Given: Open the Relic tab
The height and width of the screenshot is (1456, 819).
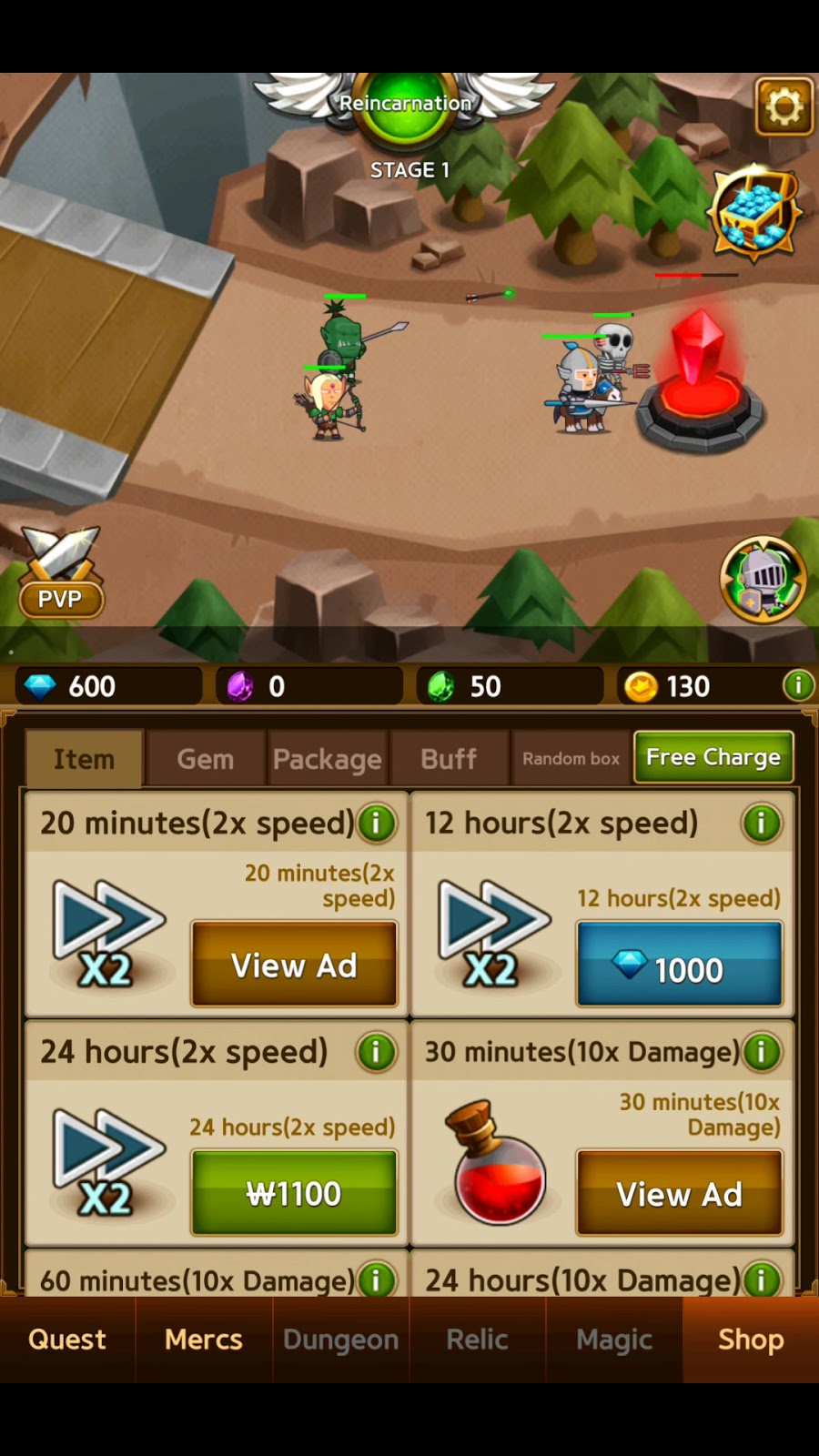Looking at the screenshot, I should click(477, 1340).
